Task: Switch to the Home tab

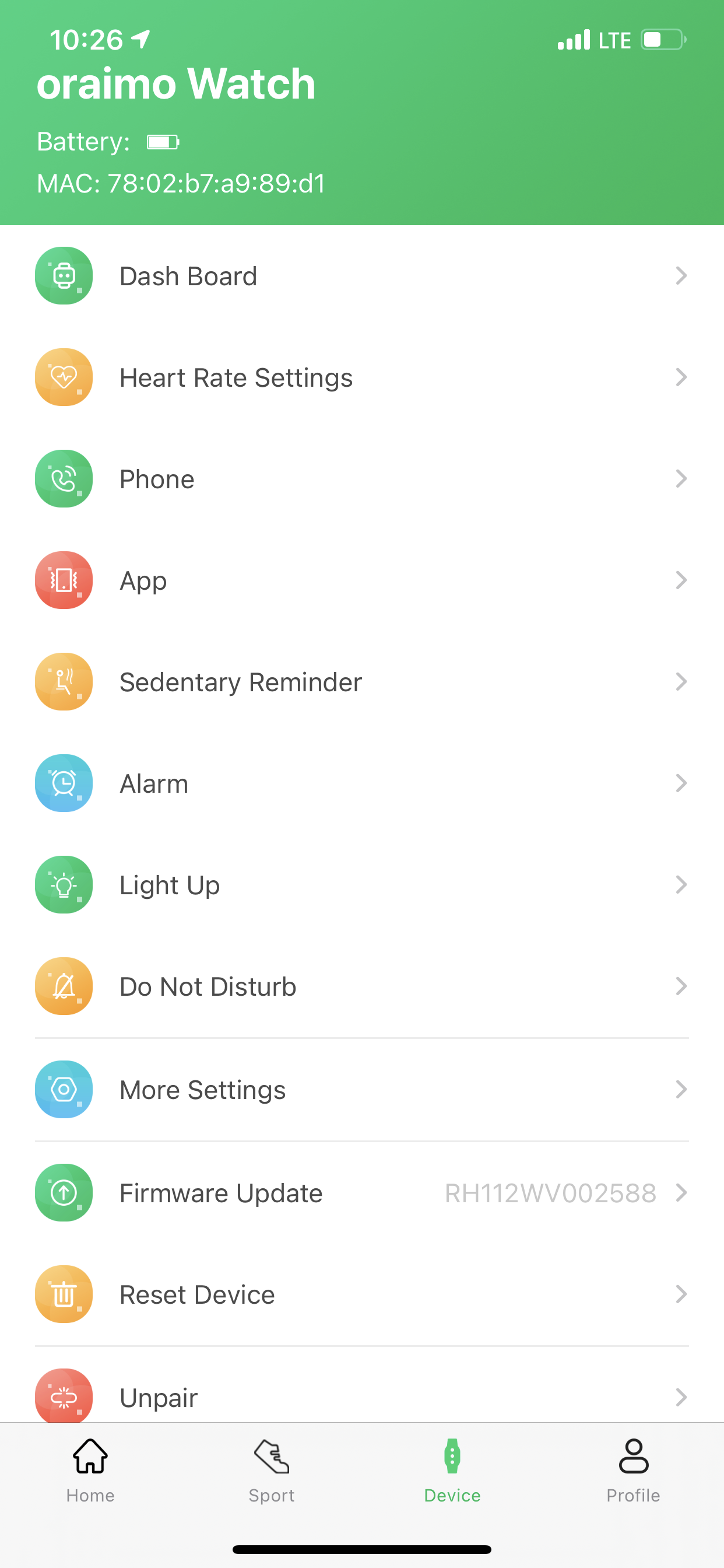Action: (91, 1471)
